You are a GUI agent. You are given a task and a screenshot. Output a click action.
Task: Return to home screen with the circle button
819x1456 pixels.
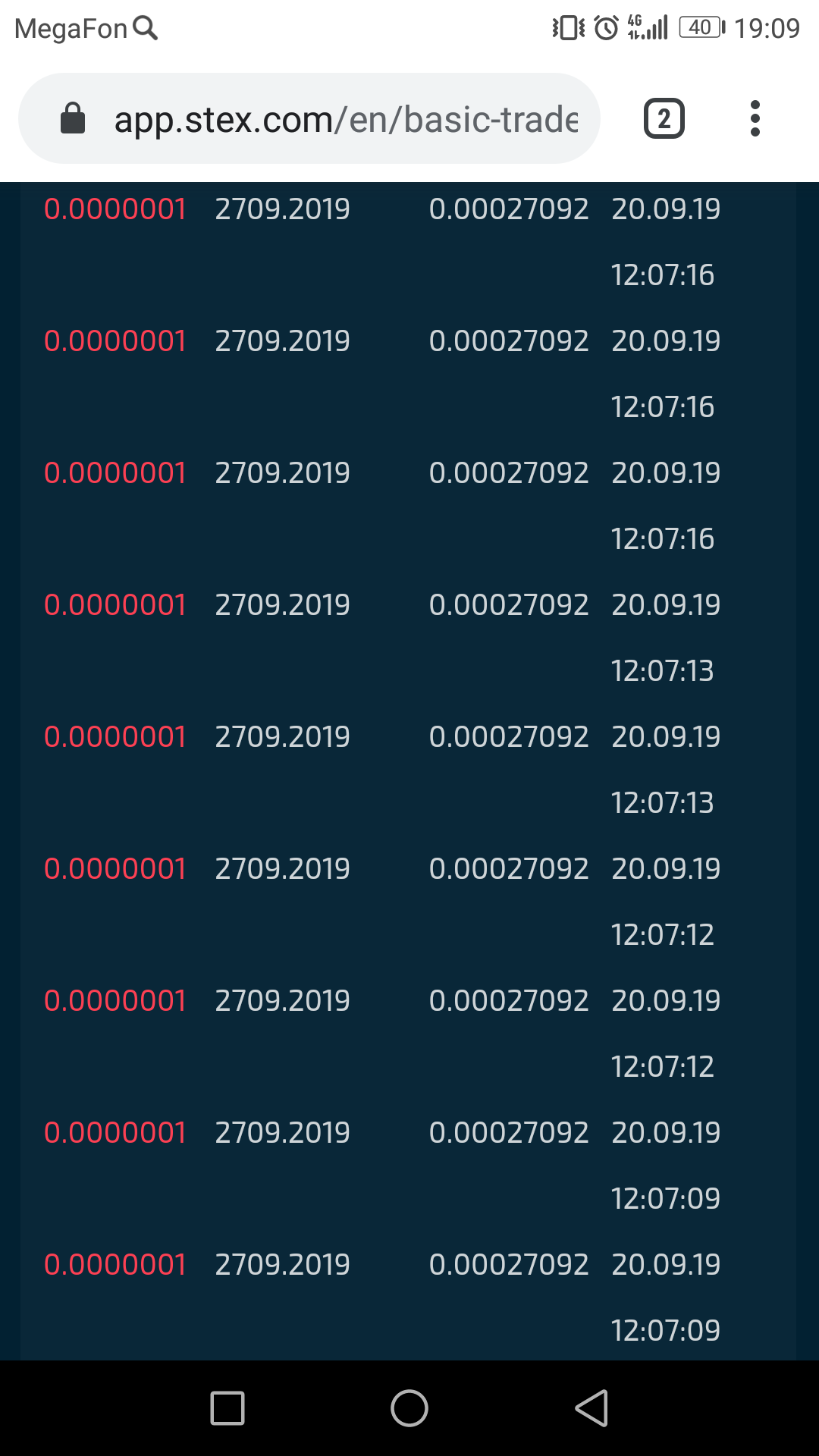[x=409, y=1408]
